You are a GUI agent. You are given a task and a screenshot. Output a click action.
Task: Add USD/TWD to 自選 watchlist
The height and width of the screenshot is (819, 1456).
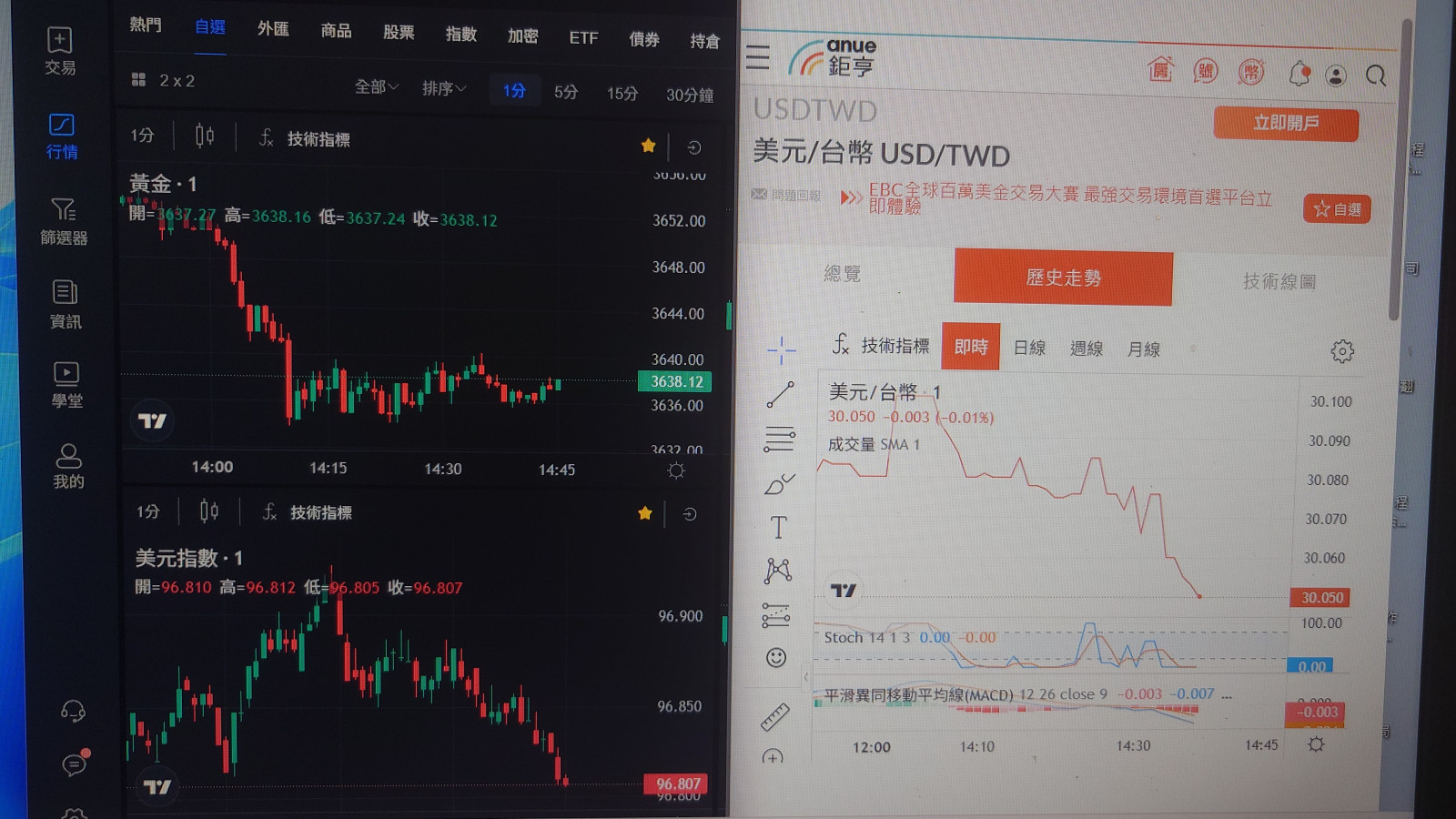(1336, 209)
